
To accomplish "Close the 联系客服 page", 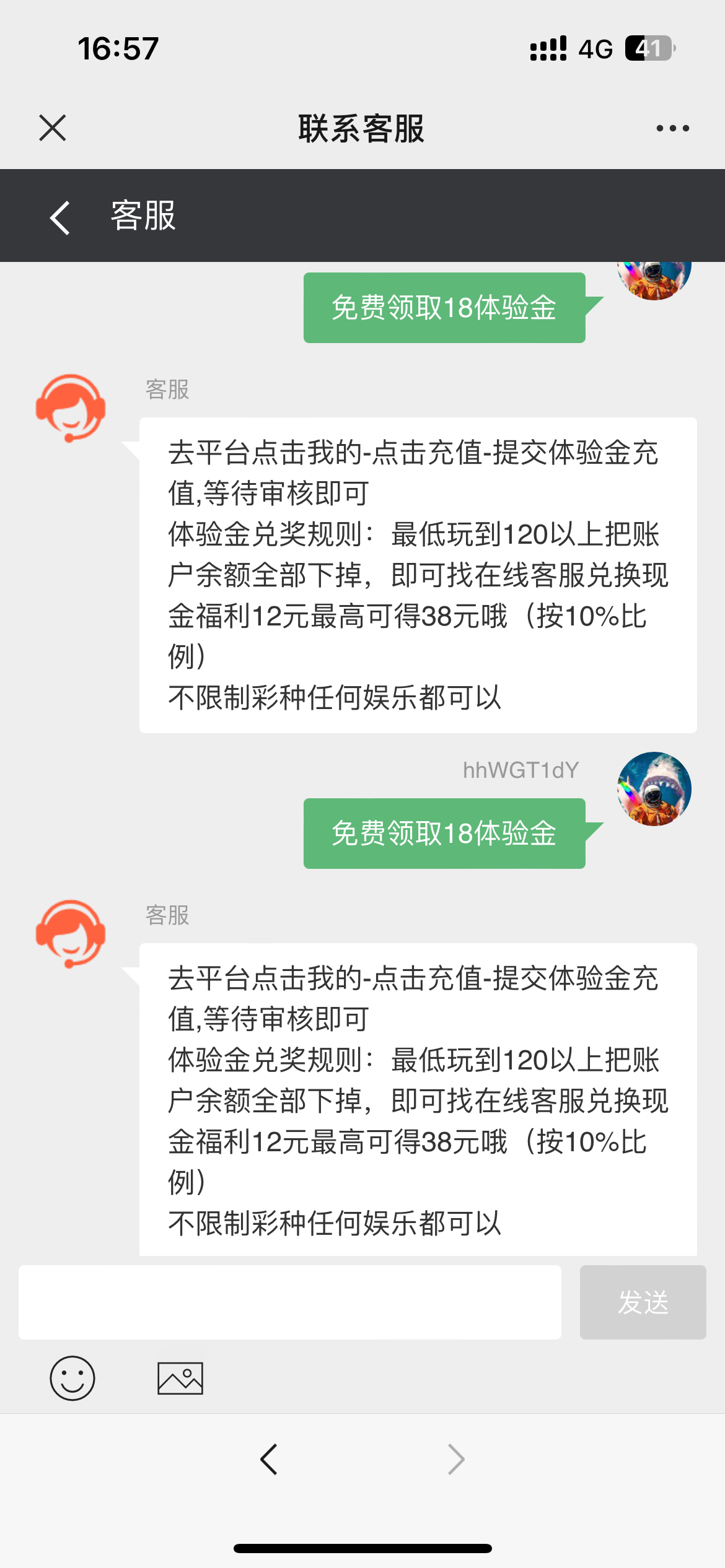I will [53, 128].
